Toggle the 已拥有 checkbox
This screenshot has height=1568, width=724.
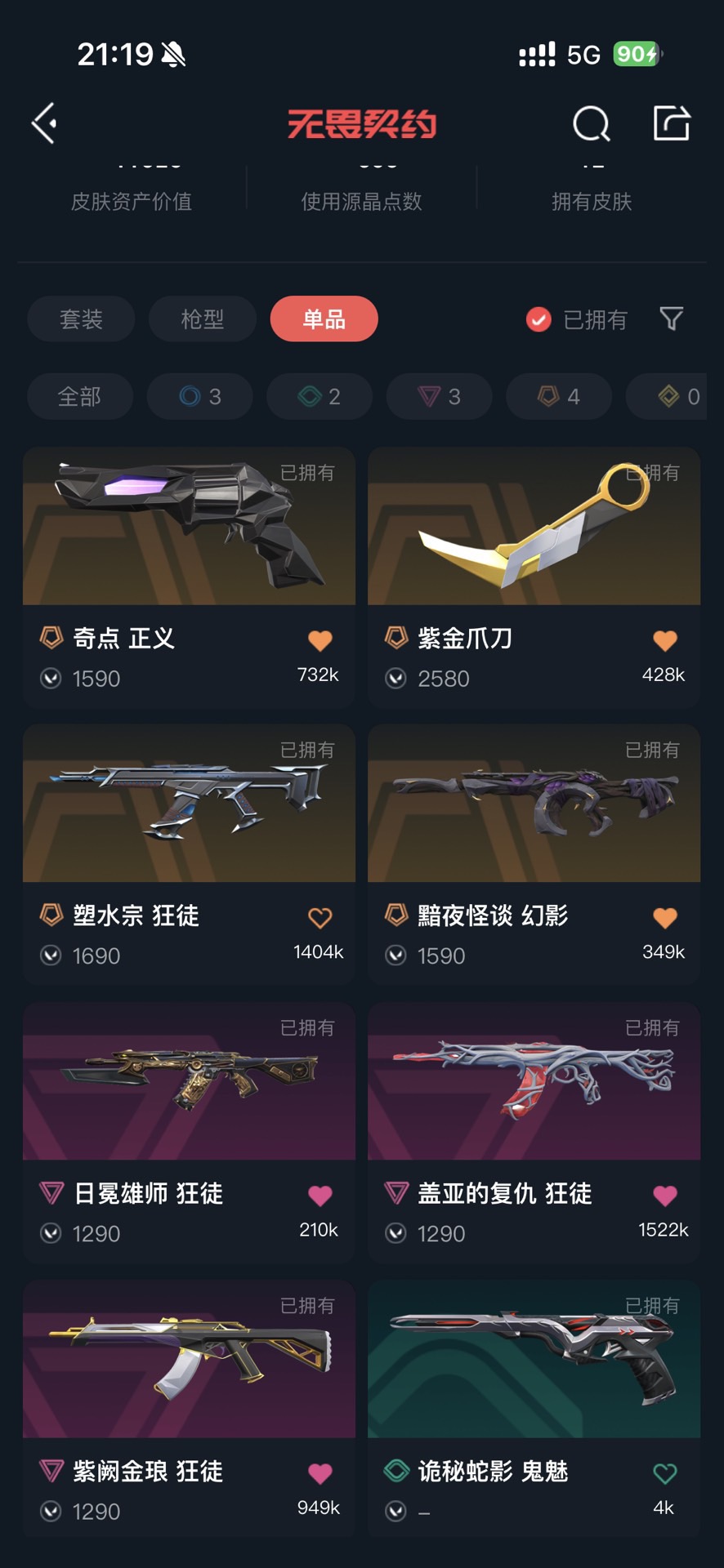(539, 319)
